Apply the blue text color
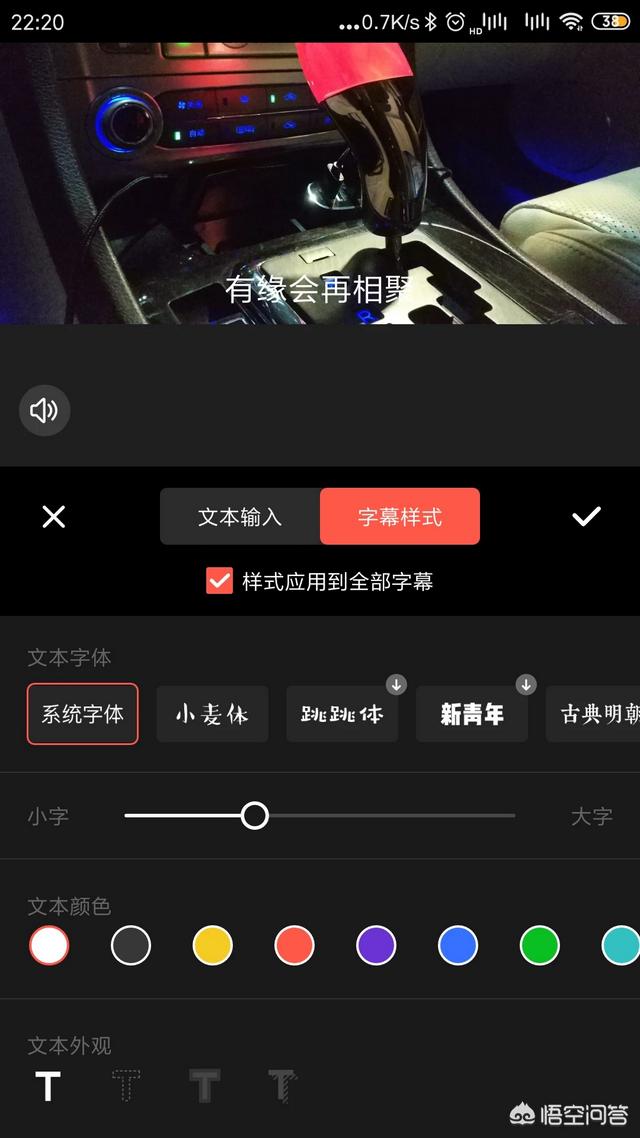 coord(458,945)
